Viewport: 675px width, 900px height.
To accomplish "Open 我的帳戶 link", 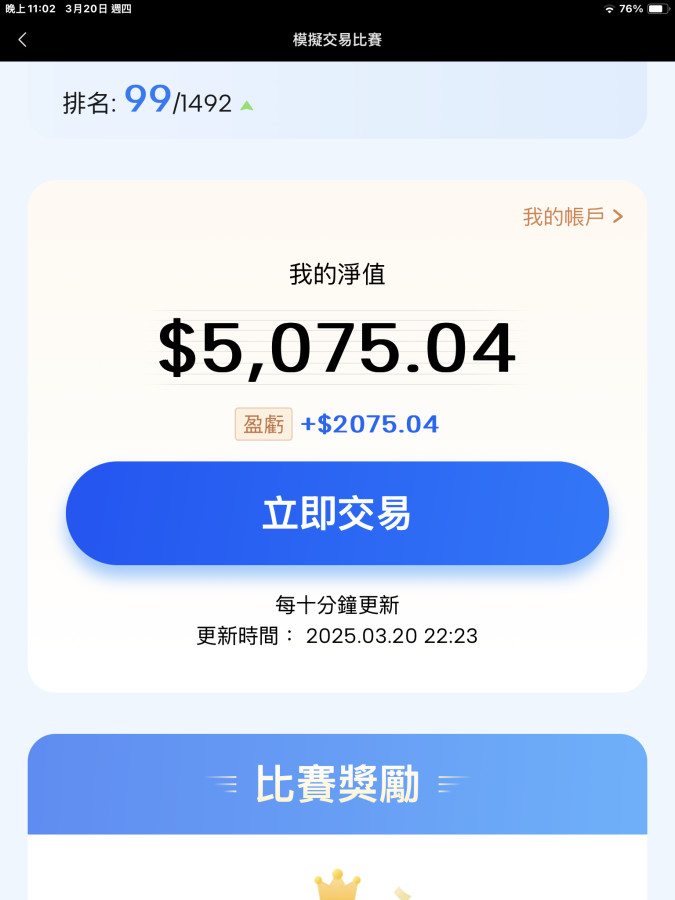I will (572, 216).
